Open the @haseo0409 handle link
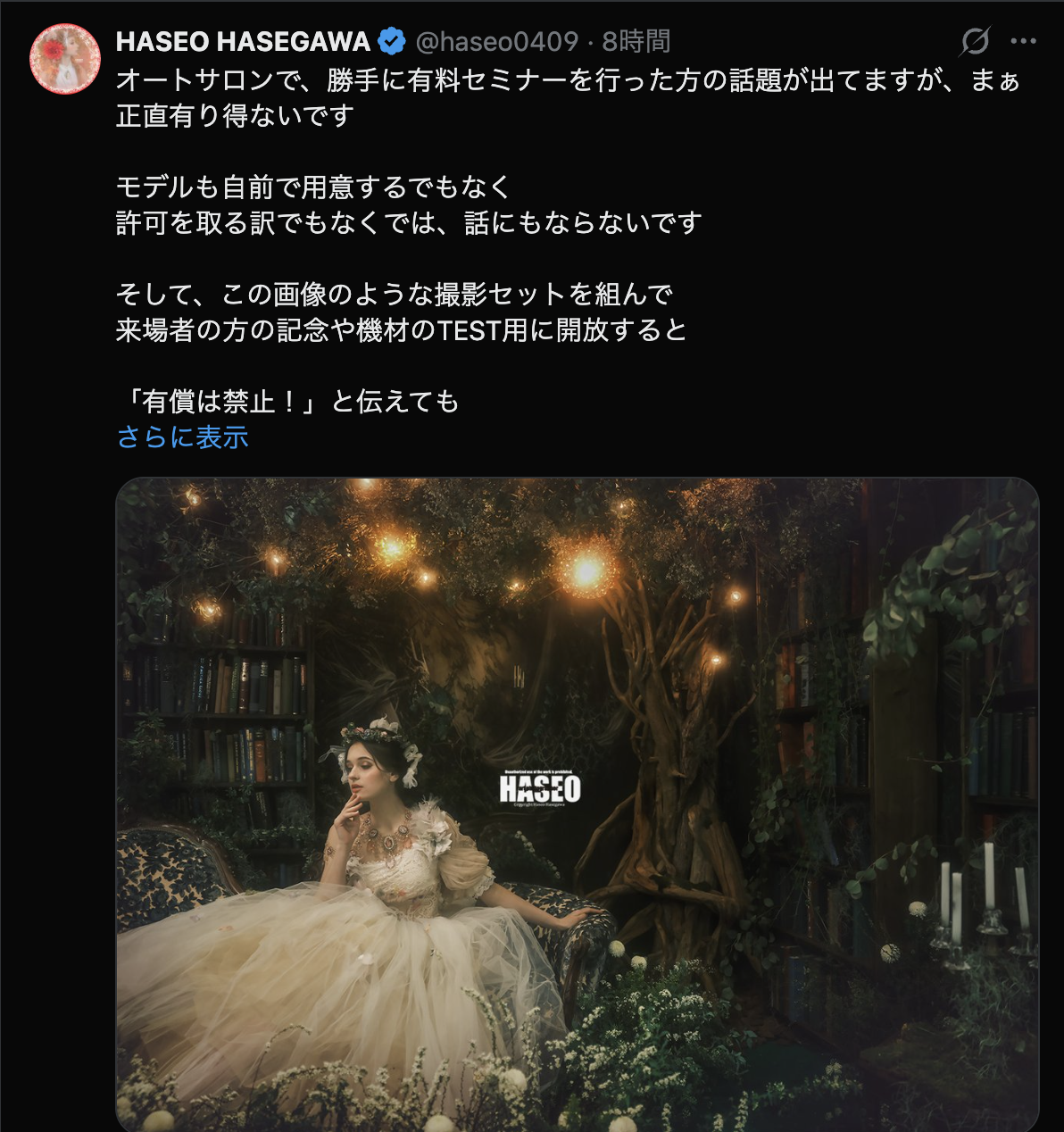Image resolution: width=1064 pixels, height=1132 pixels. click(x=496, y=41)
